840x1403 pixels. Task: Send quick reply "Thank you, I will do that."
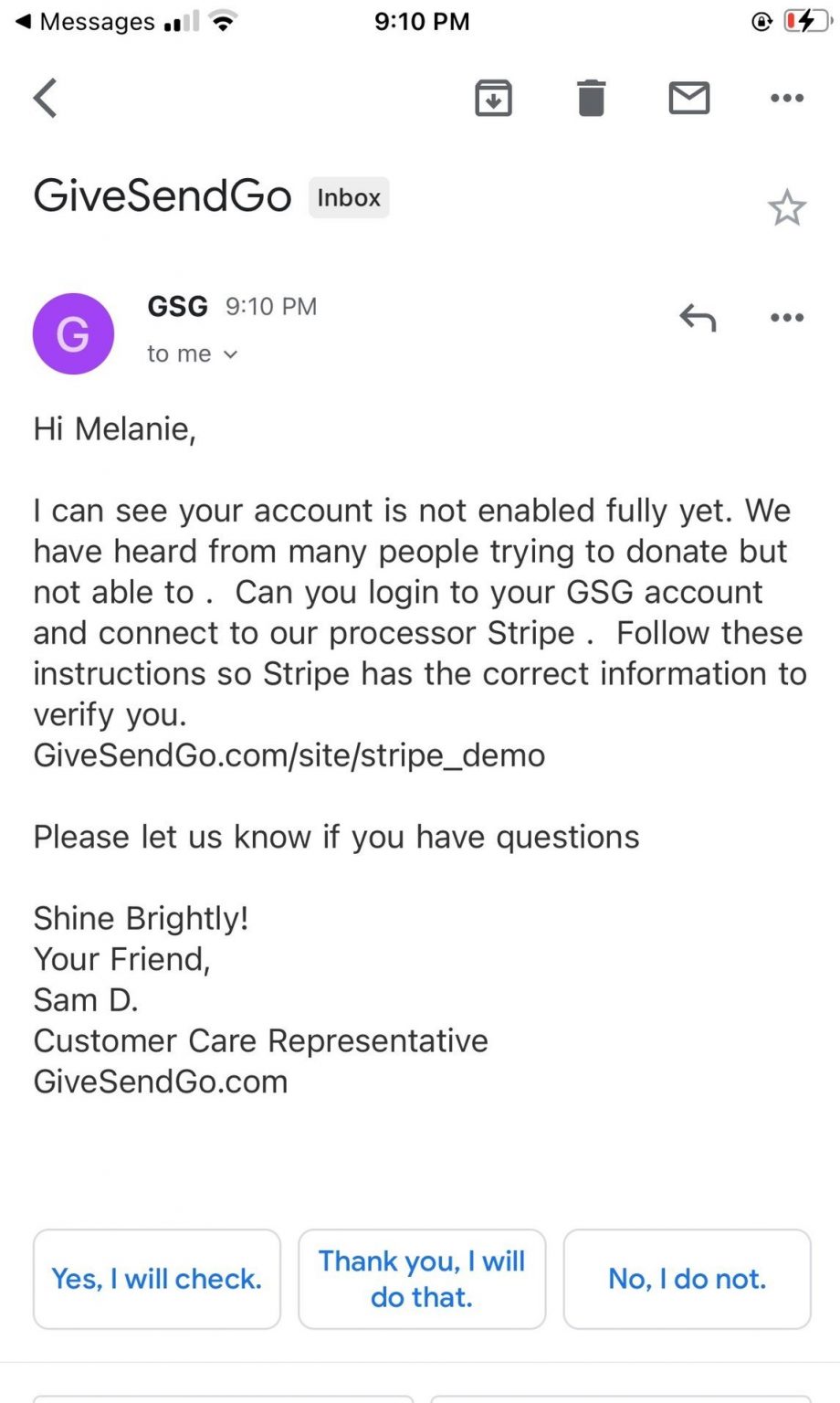click(422, 1279)
